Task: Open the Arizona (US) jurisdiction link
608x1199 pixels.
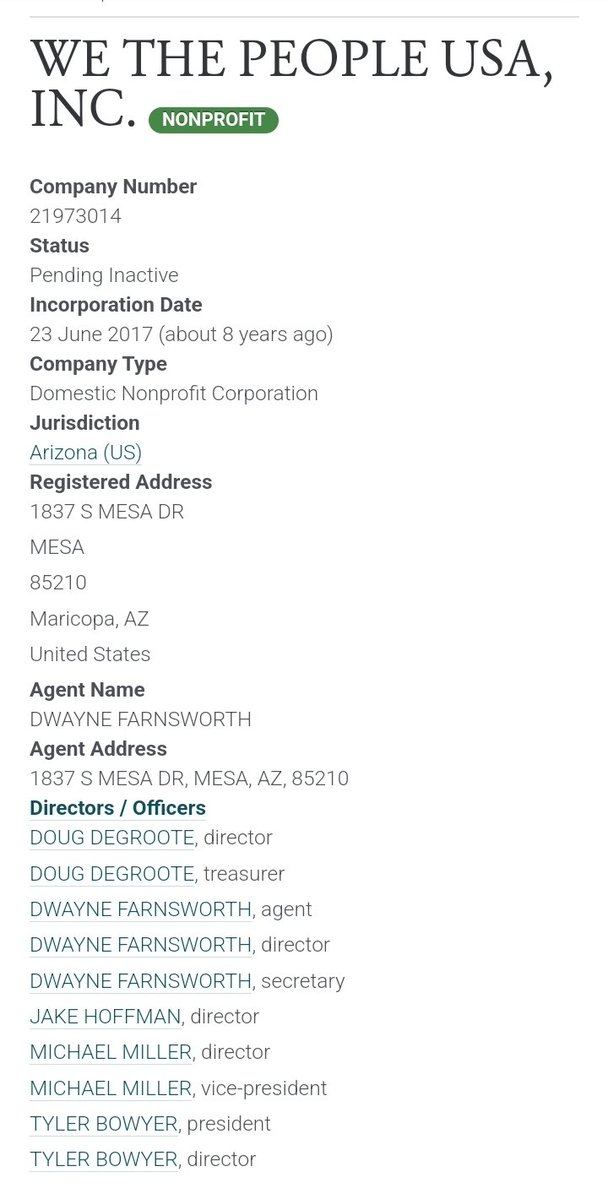Action: click(86, 452)
